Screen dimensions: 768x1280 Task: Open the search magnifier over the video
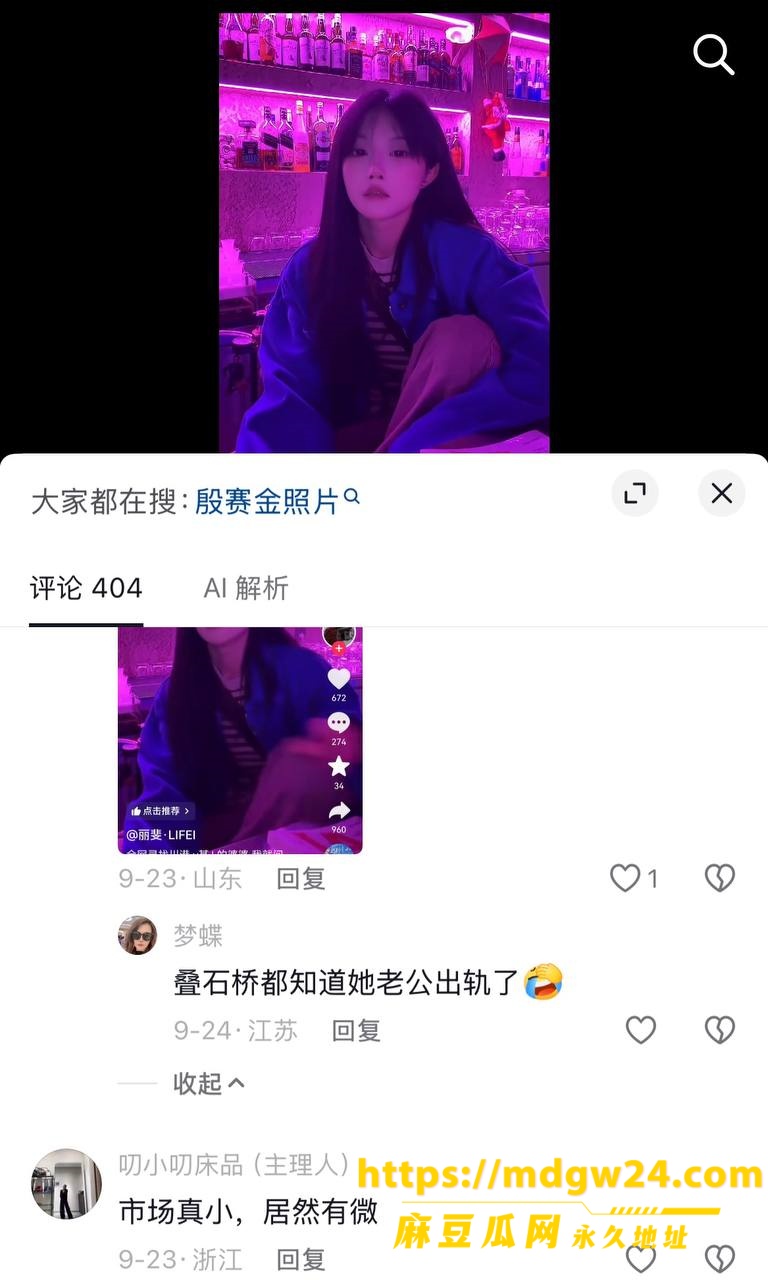[x=714, y=54]
